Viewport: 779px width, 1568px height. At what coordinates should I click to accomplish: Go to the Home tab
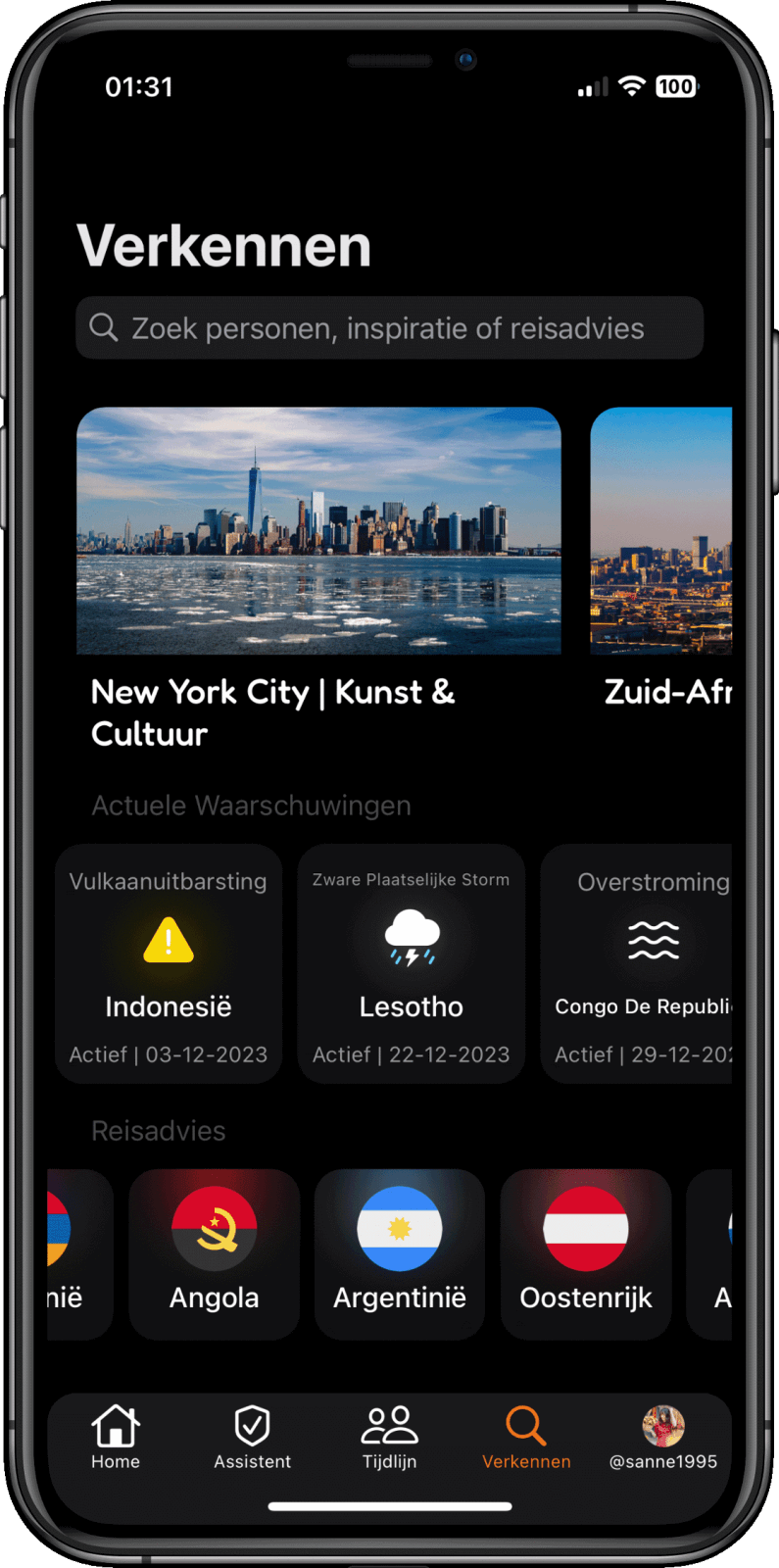pyautogui.click(x=116, y=1437)
